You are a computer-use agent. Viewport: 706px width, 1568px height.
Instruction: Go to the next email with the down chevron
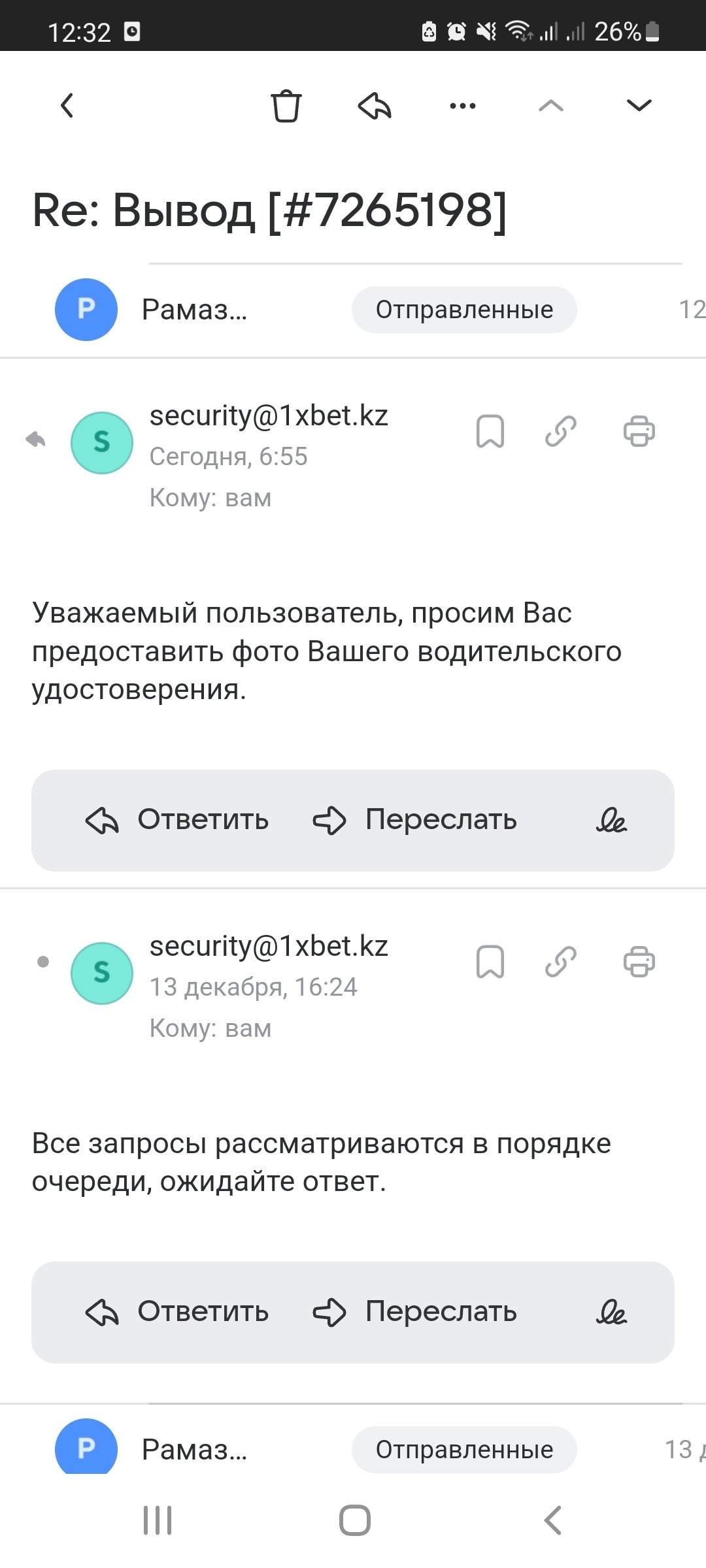pyautogui.click(x=639, y=105)
